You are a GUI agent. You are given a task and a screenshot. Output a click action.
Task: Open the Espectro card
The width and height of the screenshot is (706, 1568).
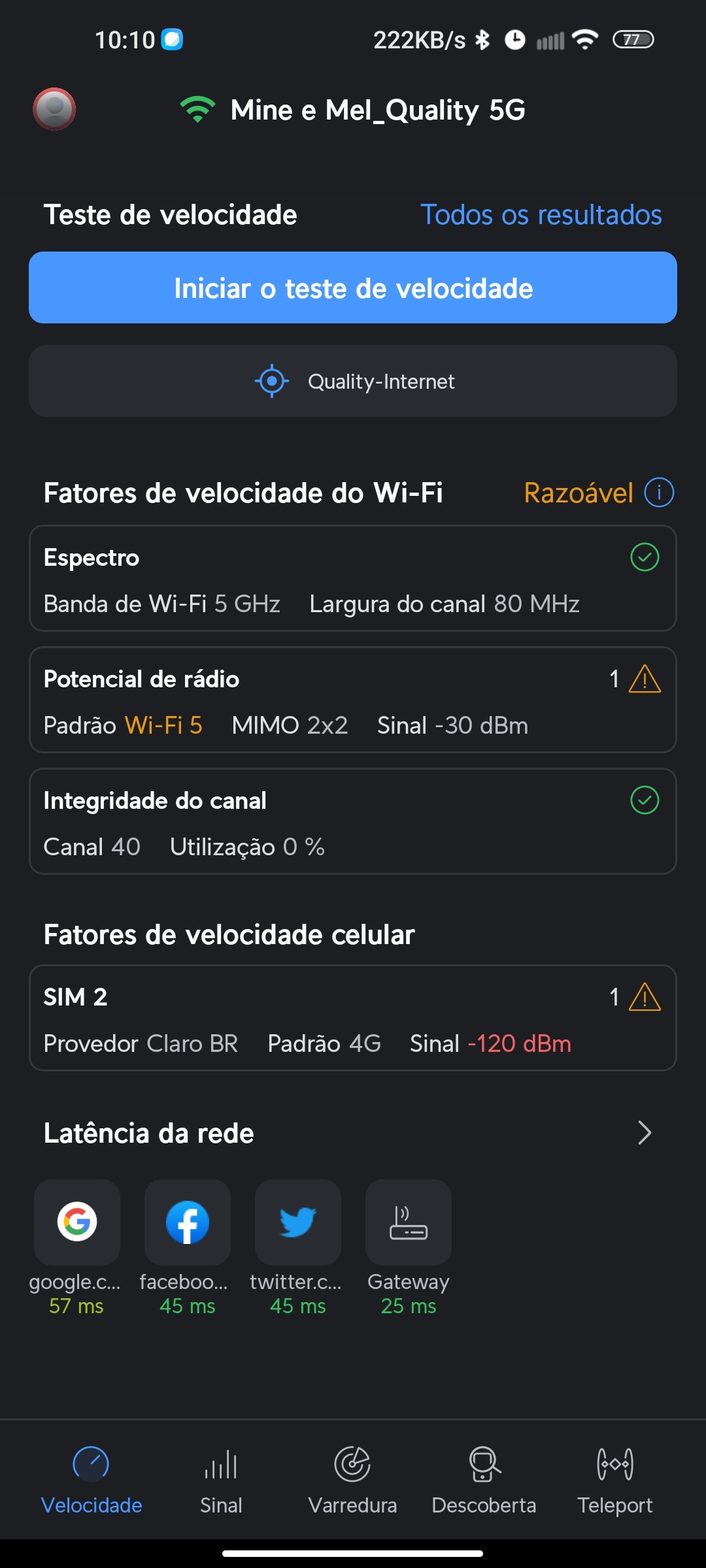pos(353,579)
